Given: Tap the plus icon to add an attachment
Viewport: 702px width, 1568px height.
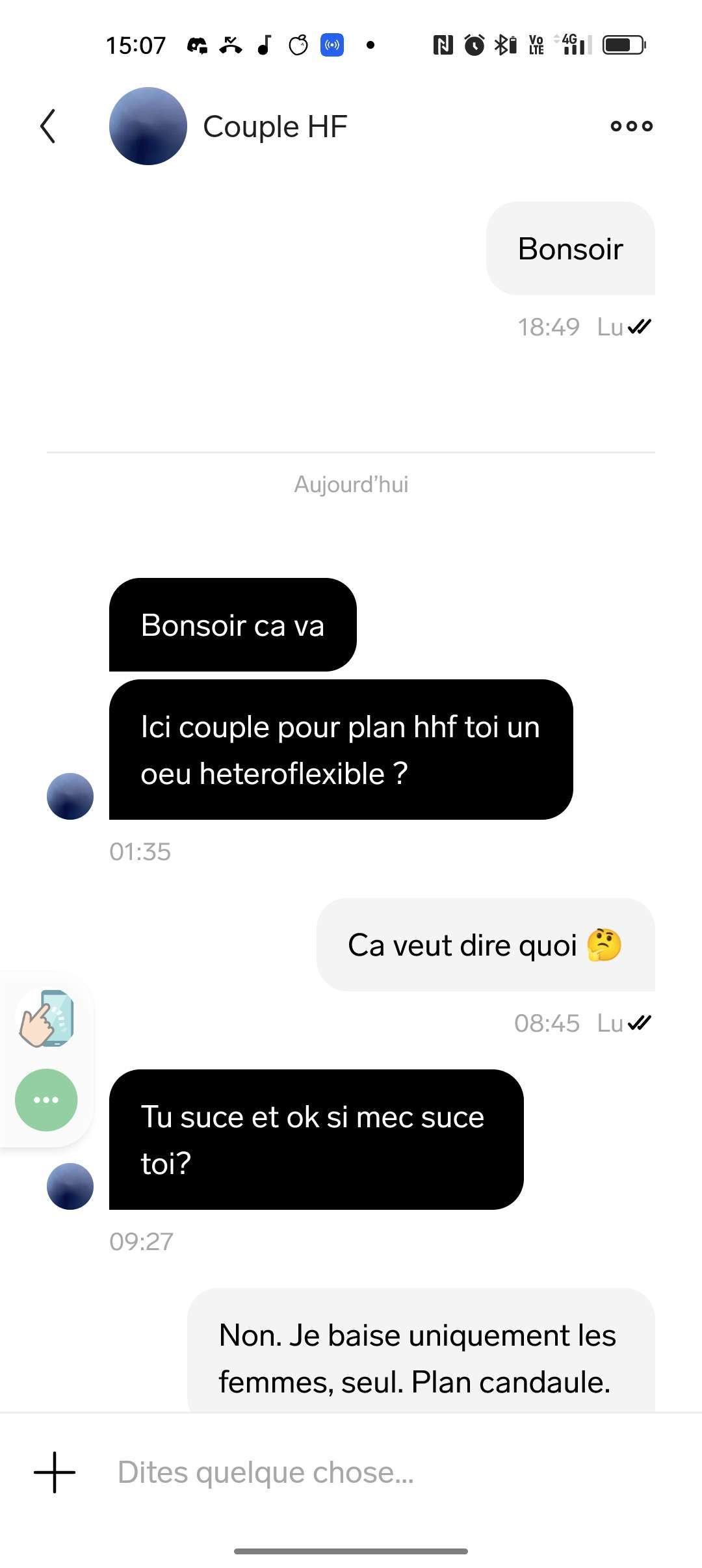Looking at the screenshot, I should [x=55, y=1472].
